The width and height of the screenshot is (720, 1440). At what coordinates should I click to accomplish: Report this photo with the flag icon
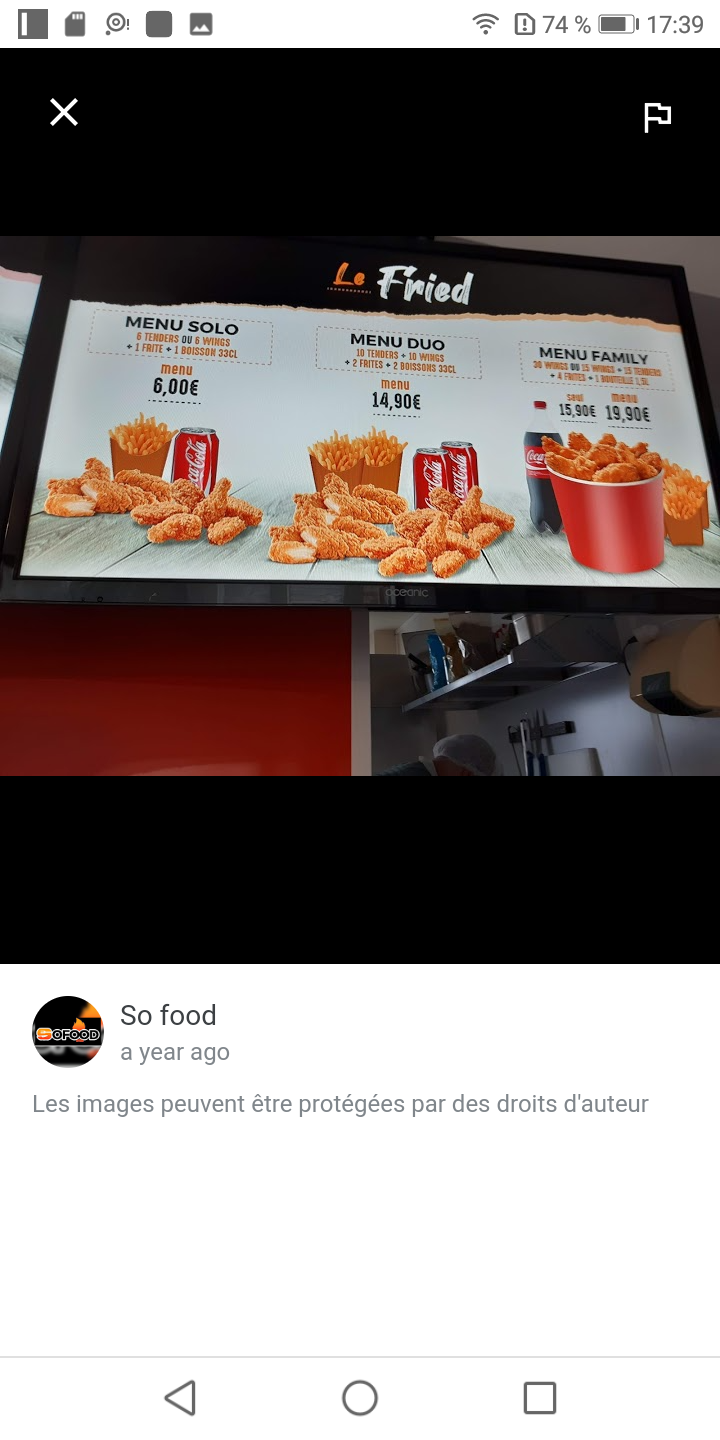point(657,117)
